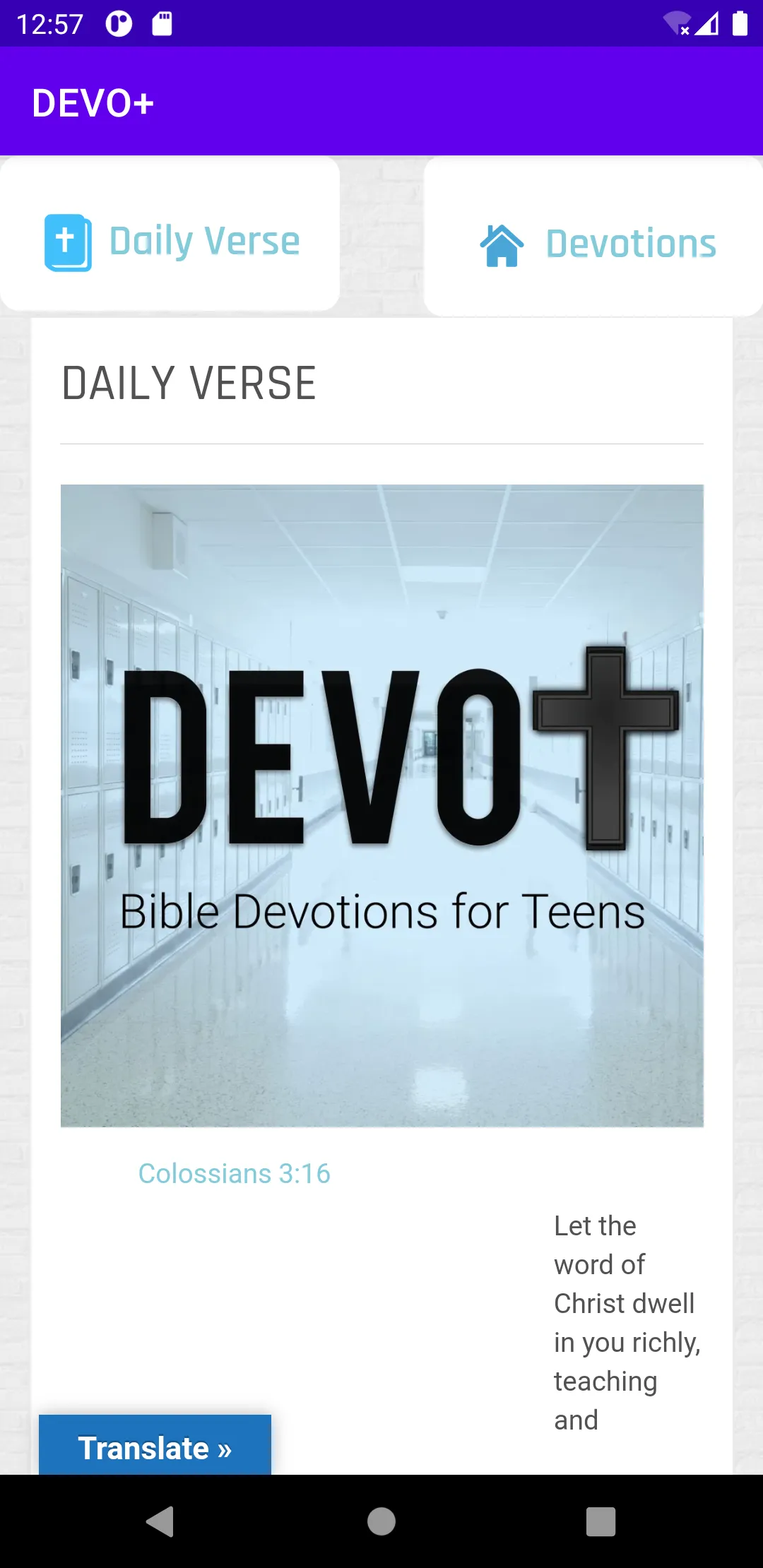Switch to the Devotions section
This screenshot has height=1568, width=763.
coord(593,238)
